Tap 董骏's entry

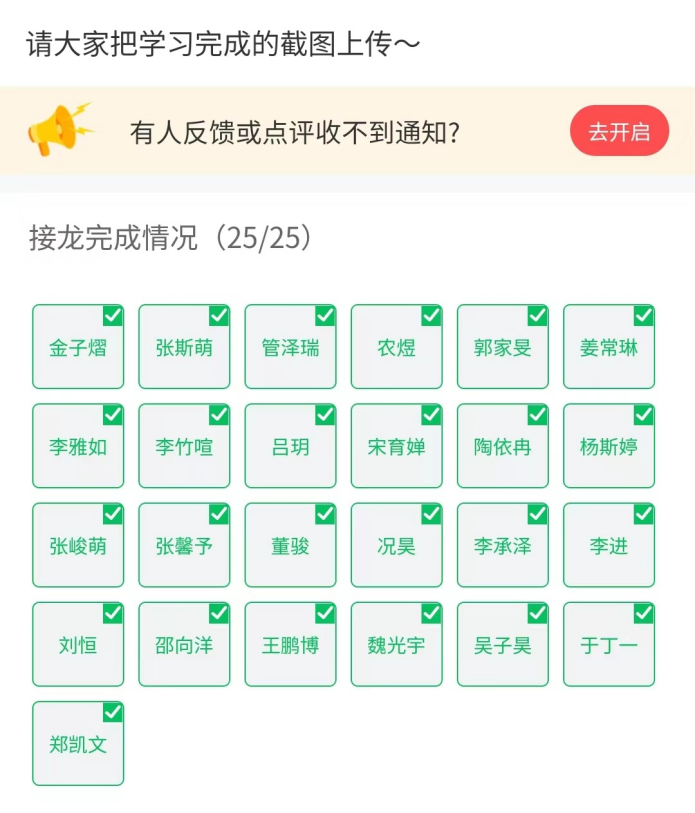click(x=290, y=545)
